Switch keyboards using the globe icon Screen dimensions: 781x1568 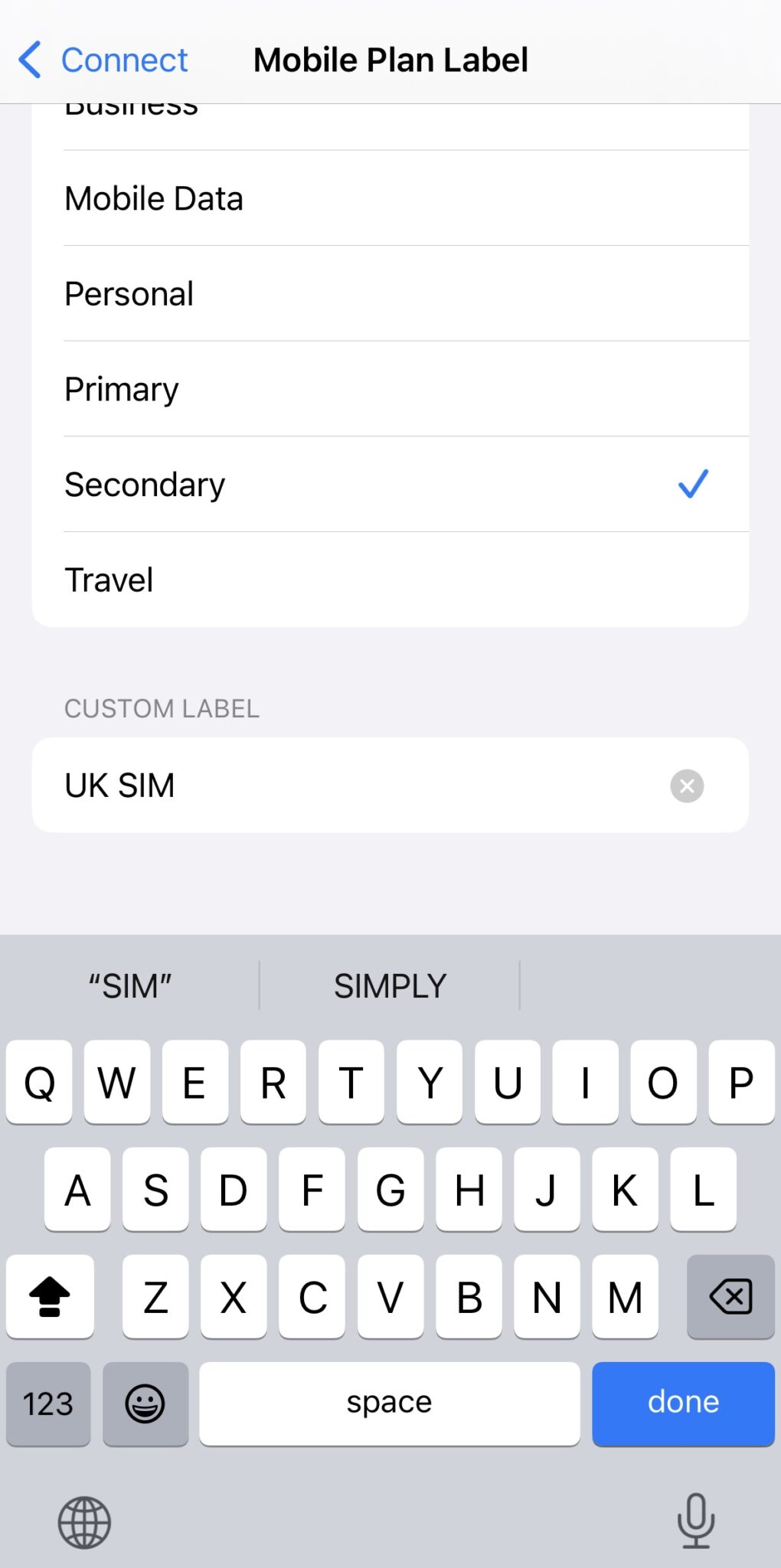(83, 1522)
